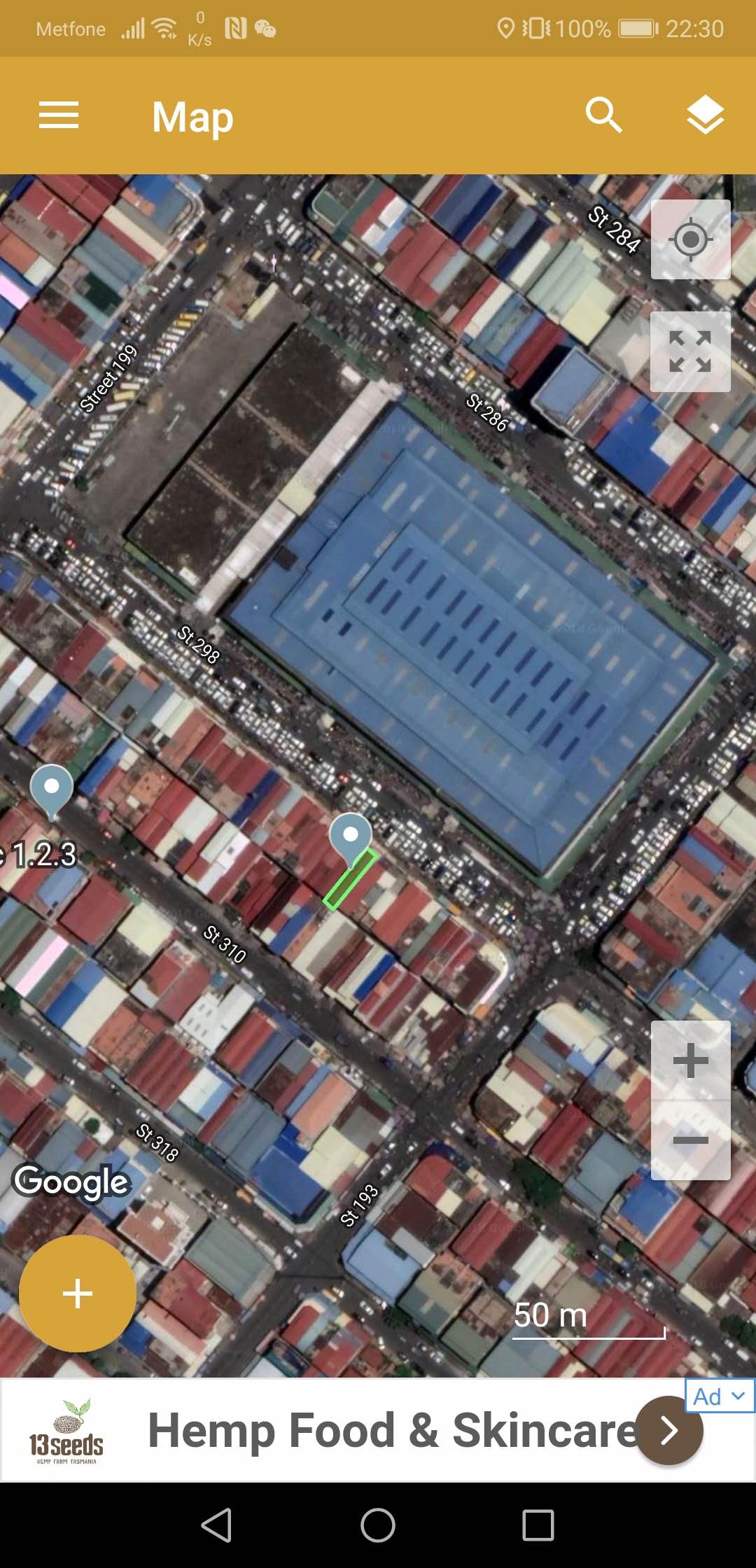
Task: Open the map layers selector
Action: (705, 114)
